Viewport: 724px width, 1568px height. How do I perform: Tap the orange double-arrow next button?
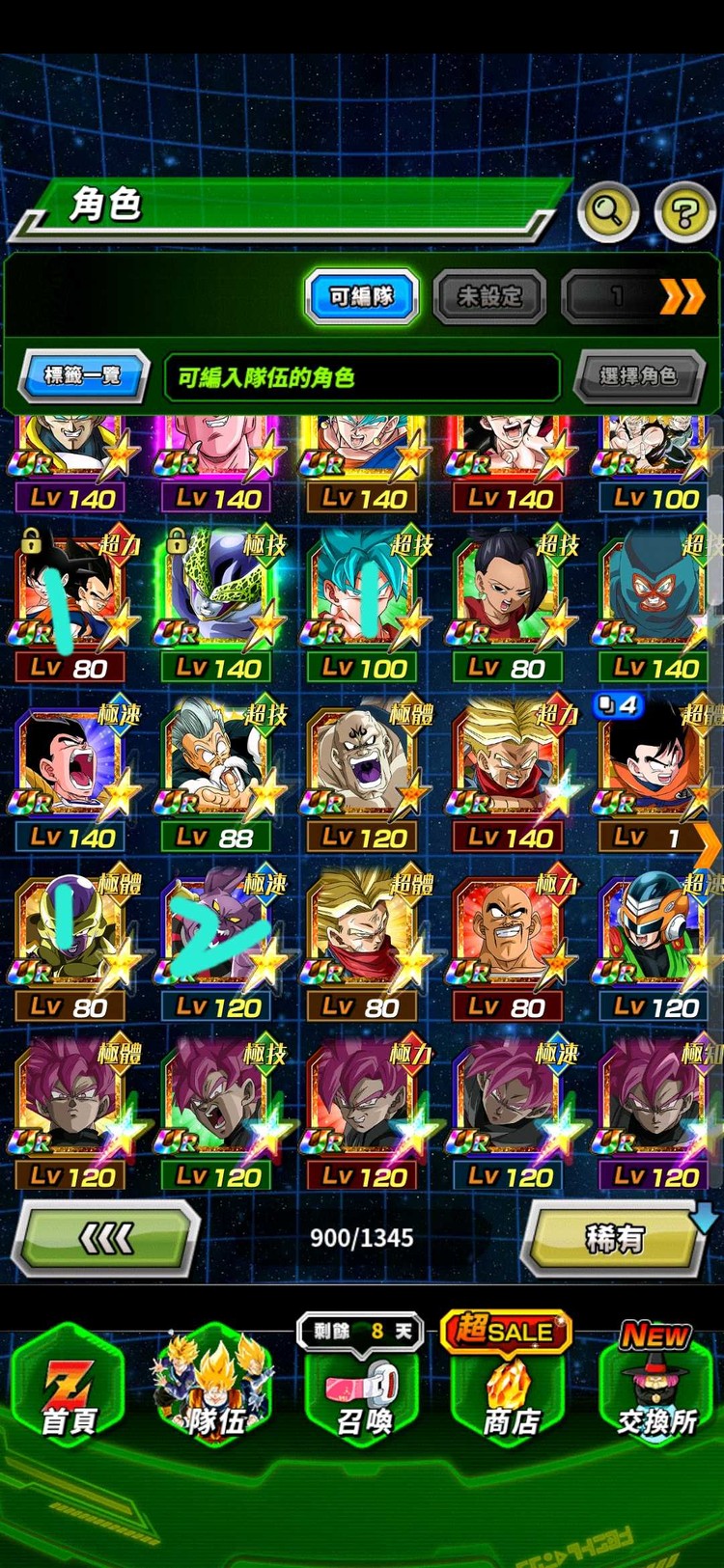pyautogui.click(x=682, y=296)
